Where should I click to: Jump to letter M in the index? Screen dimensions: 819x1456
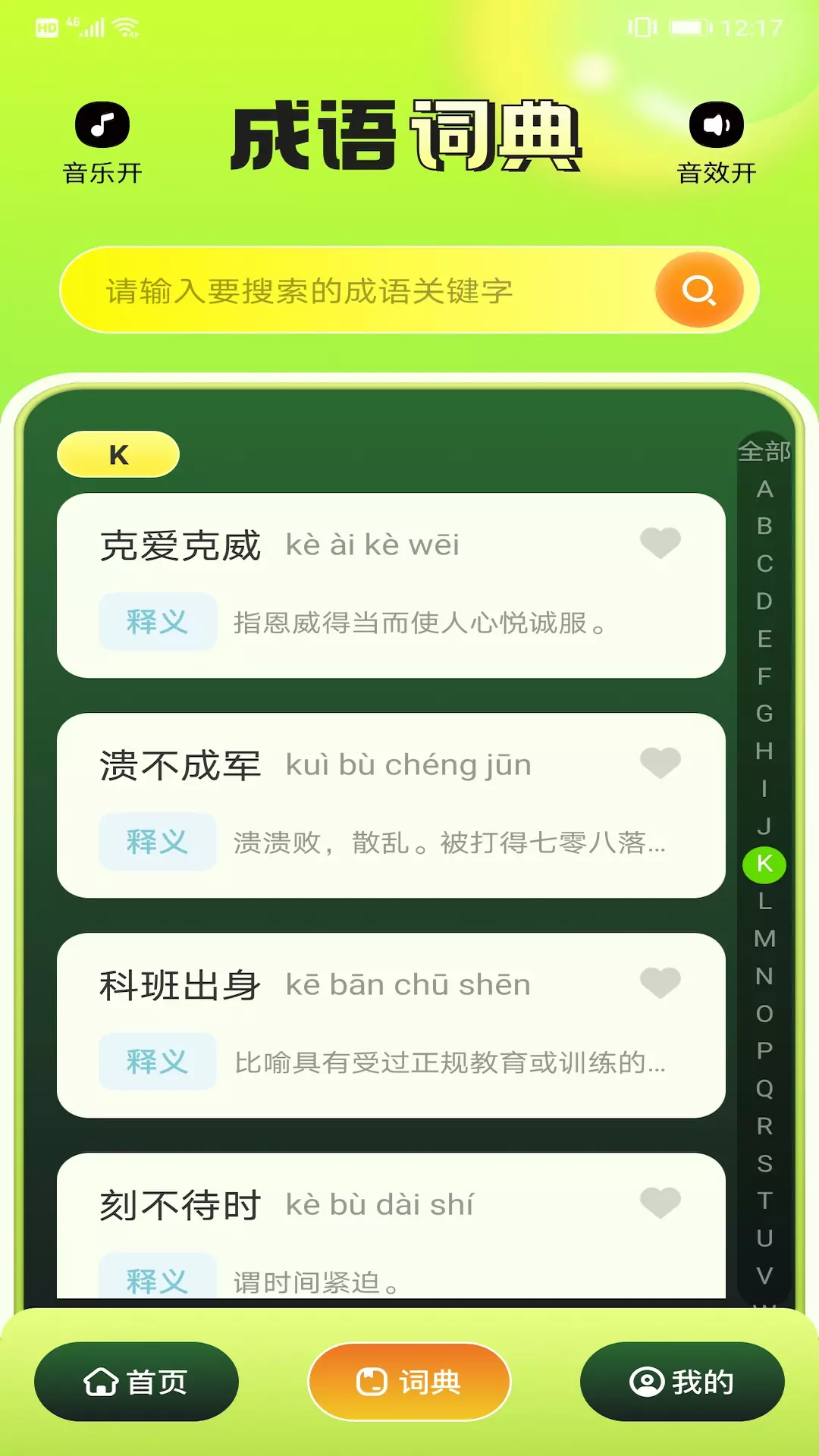click(x=764, y=939)
